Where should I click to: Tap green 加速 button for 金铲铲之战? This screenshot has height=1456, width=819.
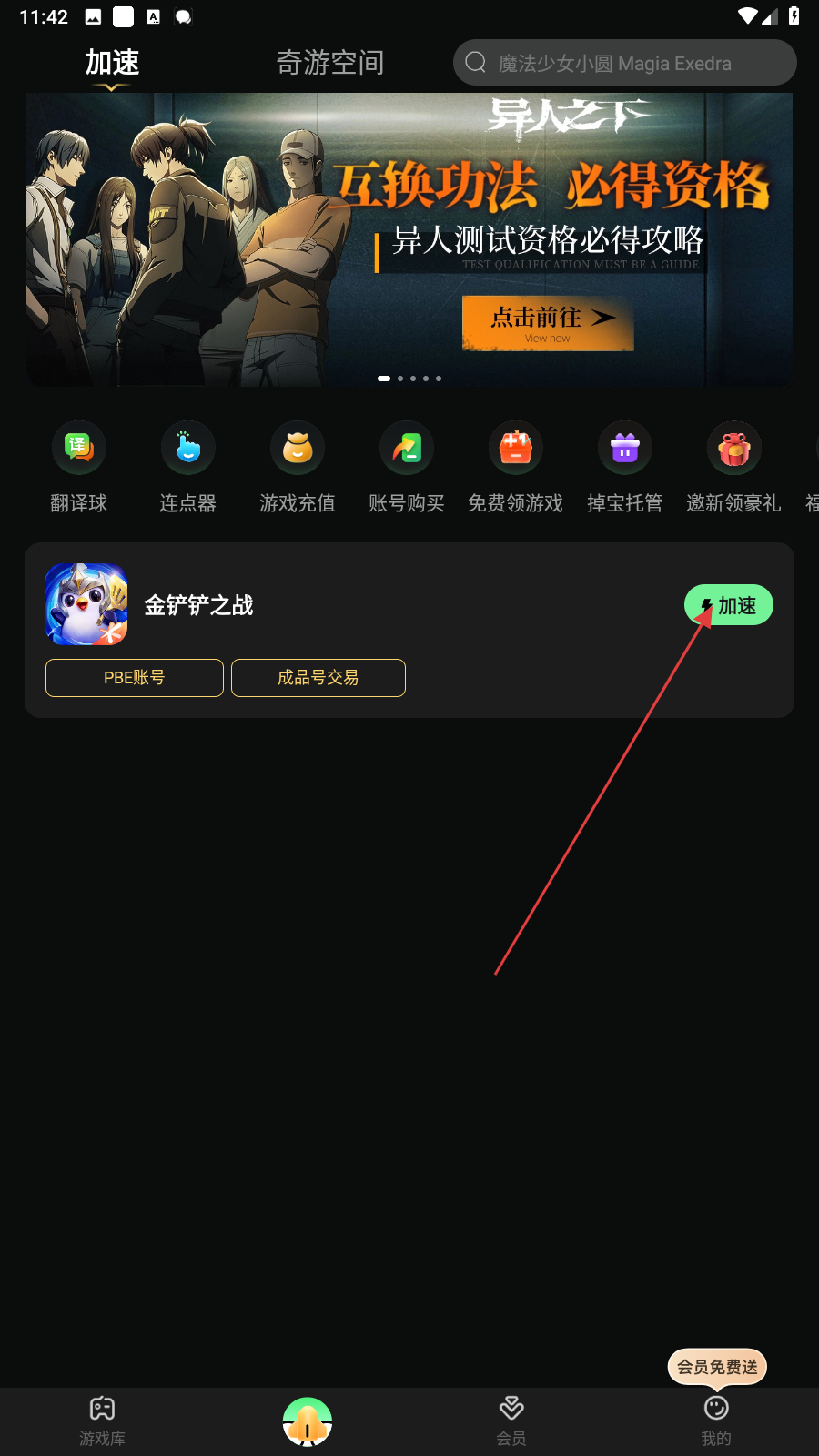[729, 605]
